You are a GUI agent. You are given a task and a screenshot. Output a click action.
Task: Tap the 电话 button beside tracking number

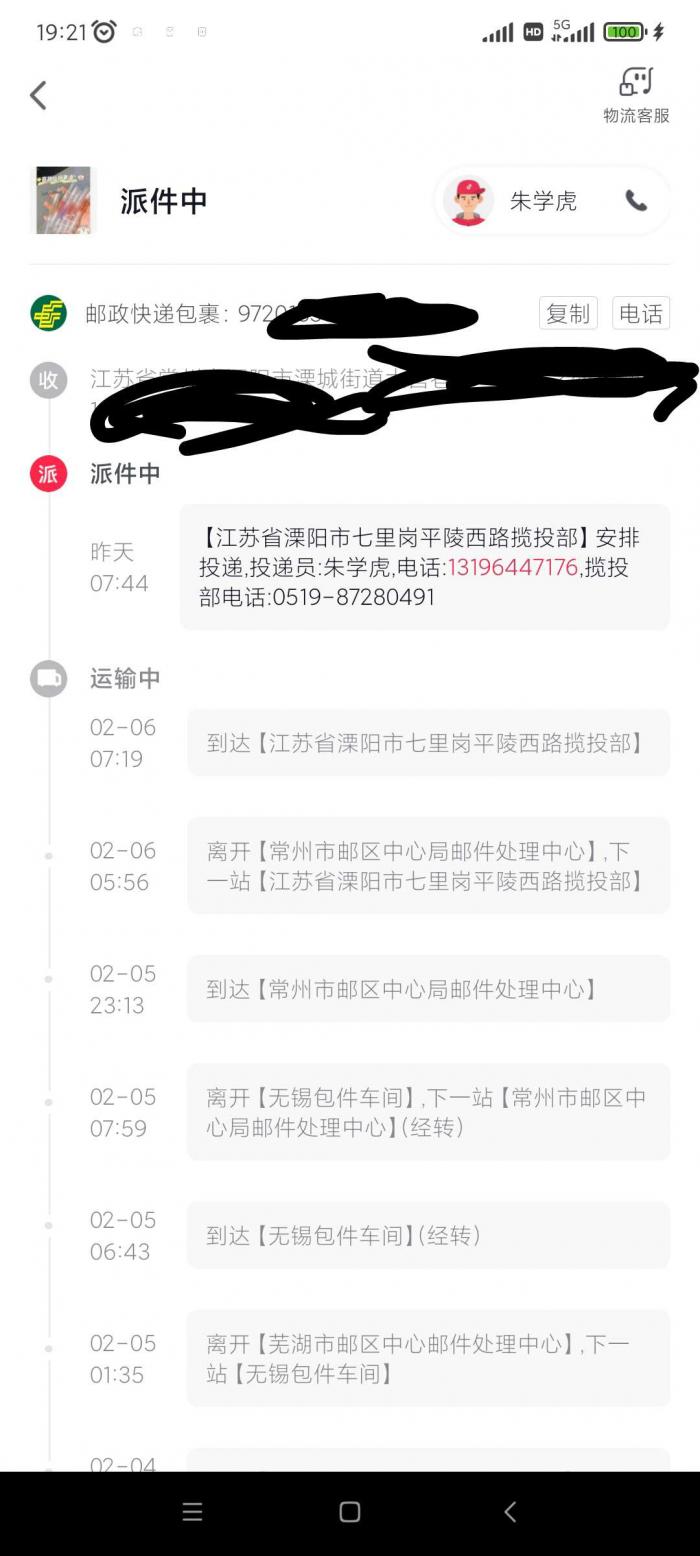coord(641,313)
